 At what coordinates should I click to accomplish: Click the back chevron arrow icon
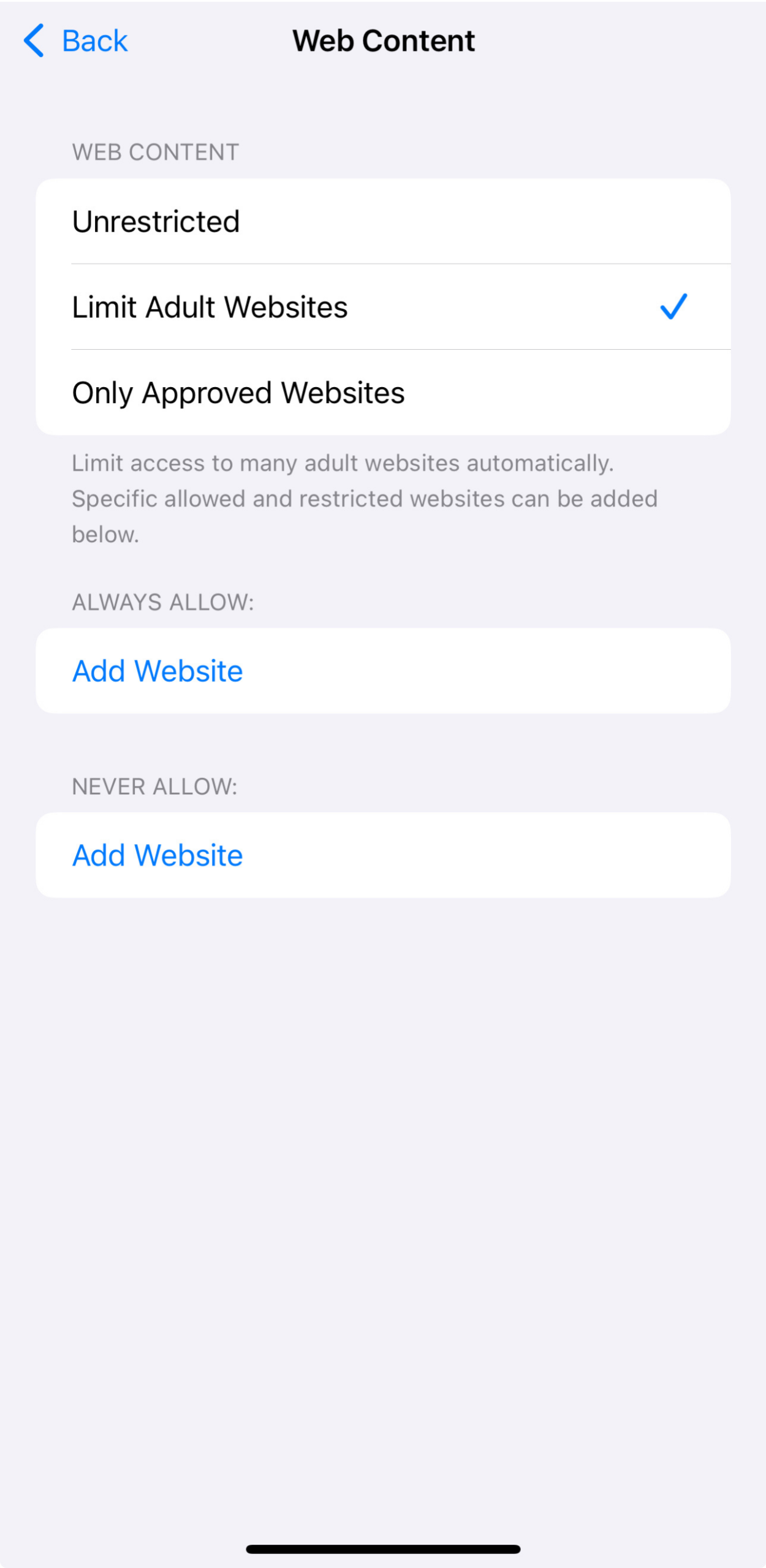(x=34, y=40)
